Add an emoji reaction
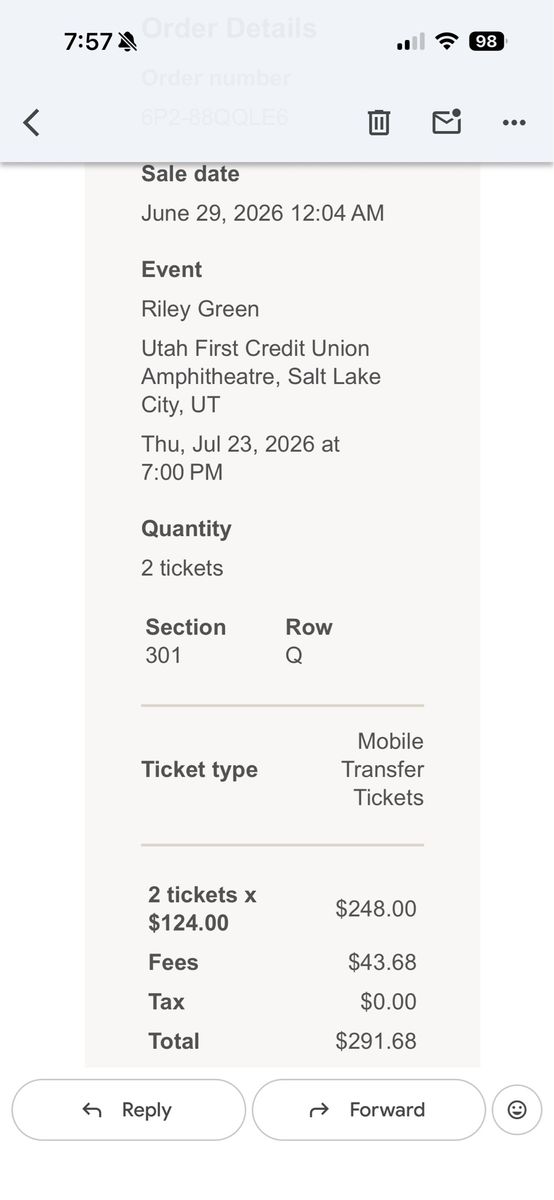554x1200 pixels. [517, 1110]
